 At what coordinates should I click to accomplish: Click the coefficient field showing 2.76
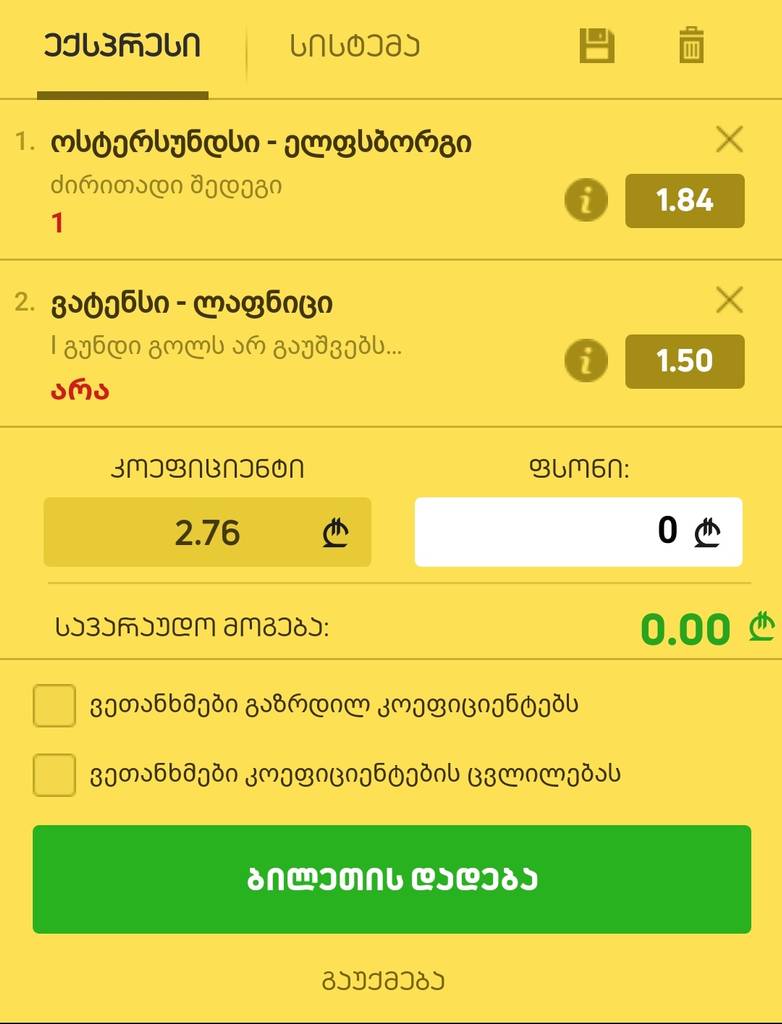pos(207,533)
